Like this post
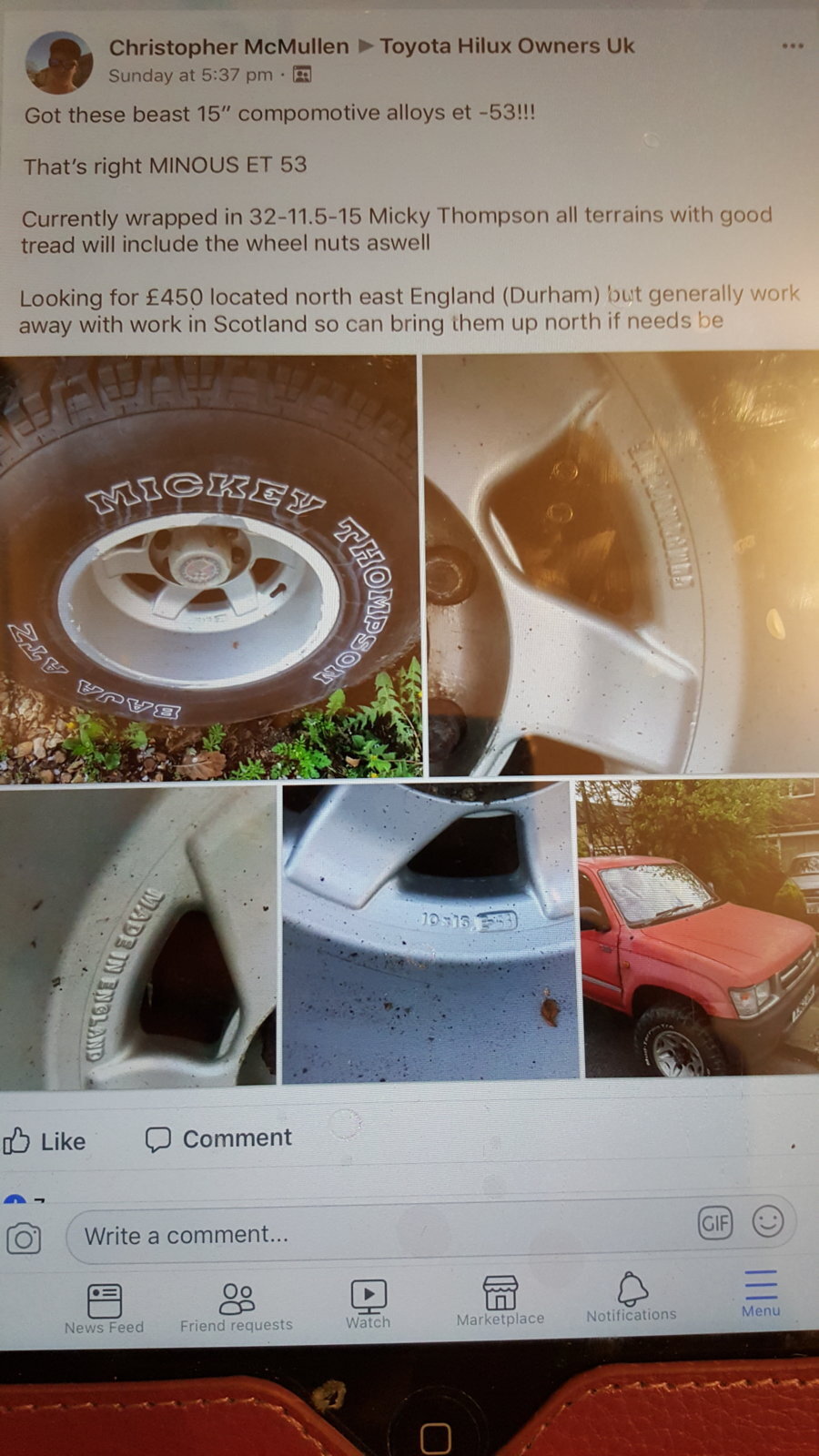This screenshot has width=819, height=1456. [45, 1141]
